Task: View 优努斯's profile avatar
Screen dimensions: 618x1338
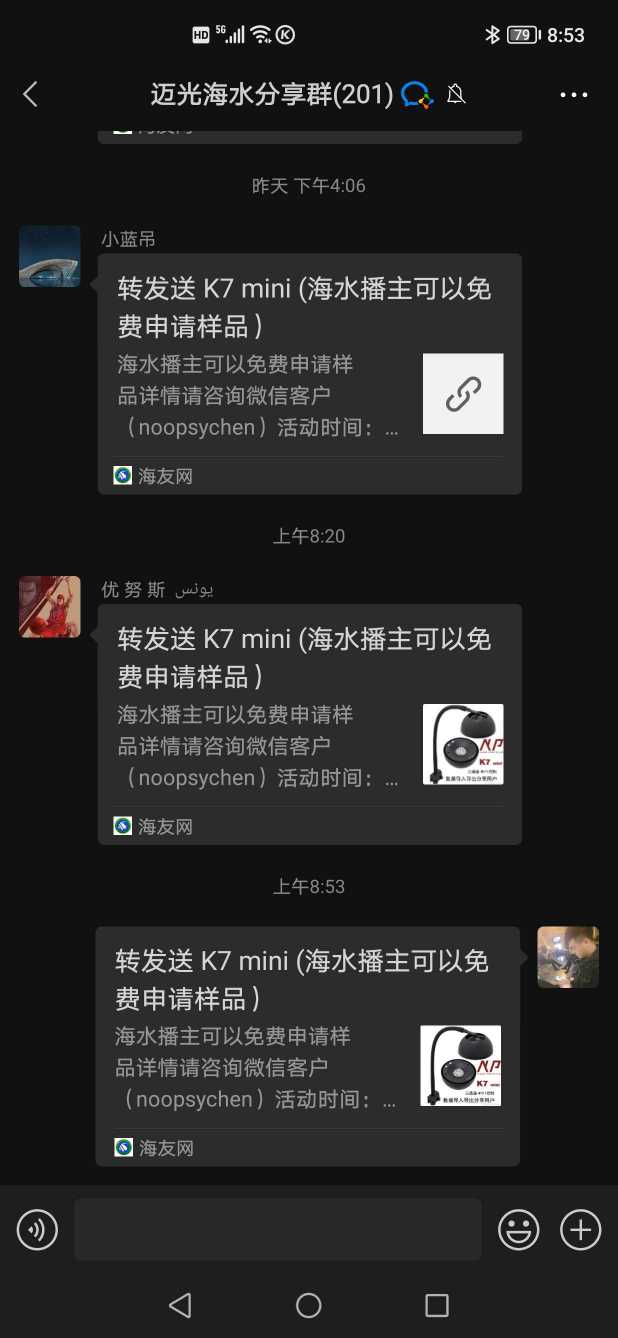Action: point(50,607)
